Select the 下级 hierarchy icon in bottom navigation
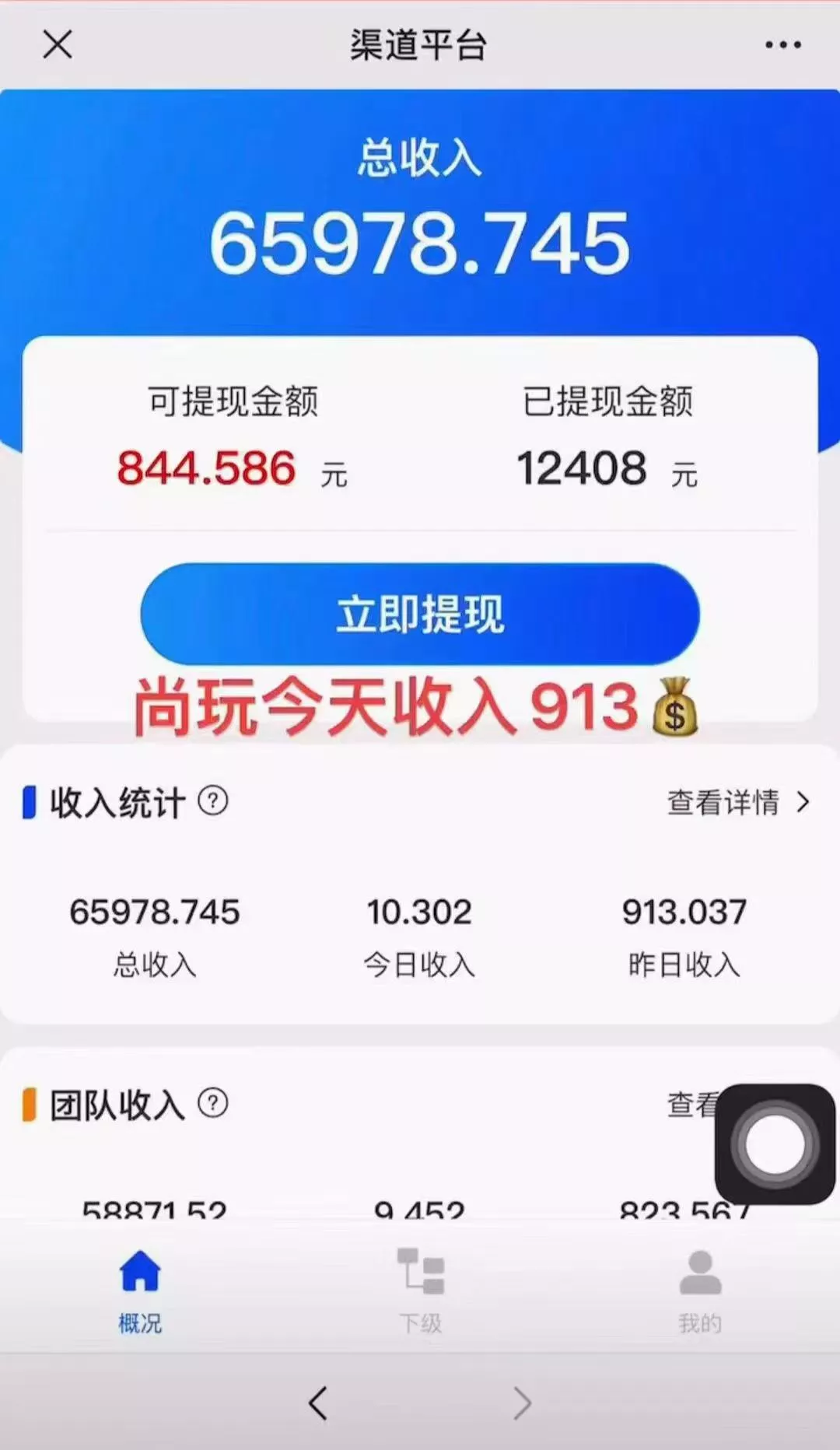This screenshot has height=1450, width=840. pos(419,1270)
